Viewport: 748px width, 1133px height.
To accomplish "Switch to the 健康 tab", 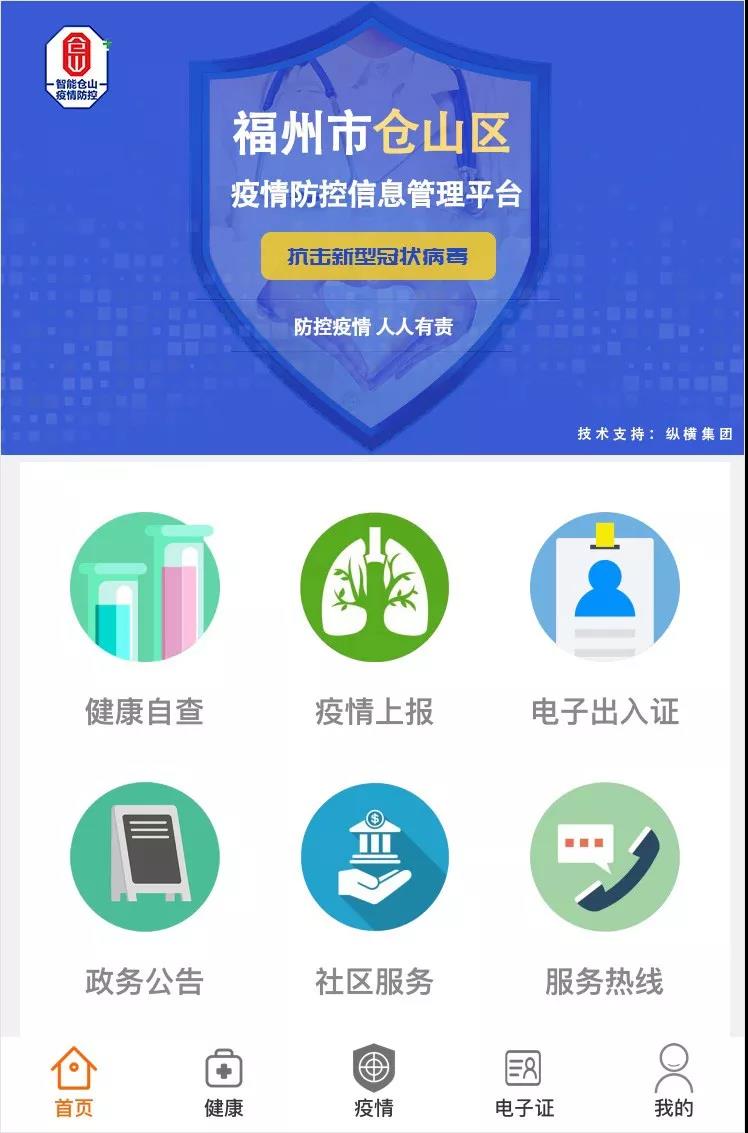I will pyautogui.click(x=224, y=1081).
